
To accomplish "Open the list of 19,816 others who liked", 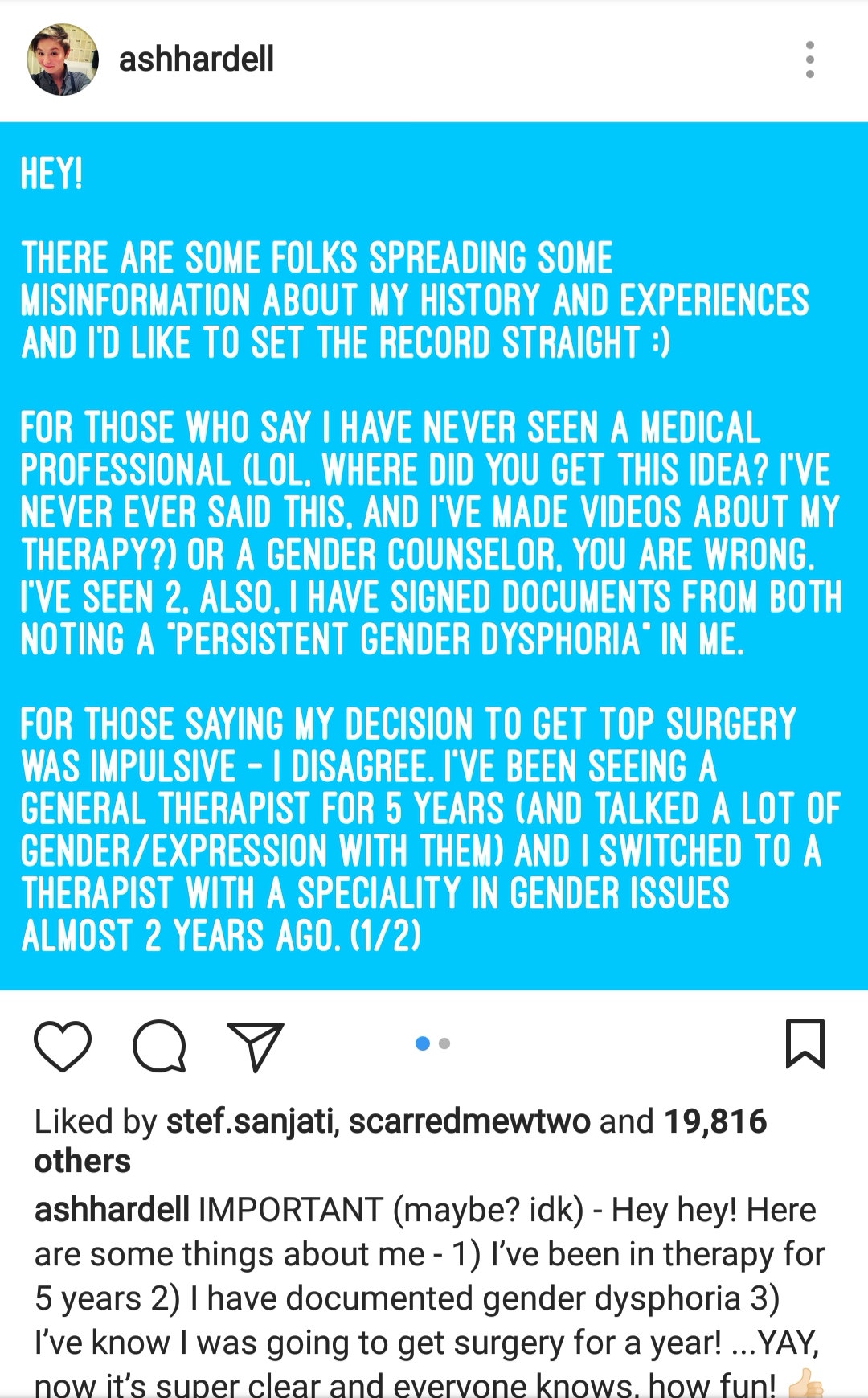I will 400,1141.
